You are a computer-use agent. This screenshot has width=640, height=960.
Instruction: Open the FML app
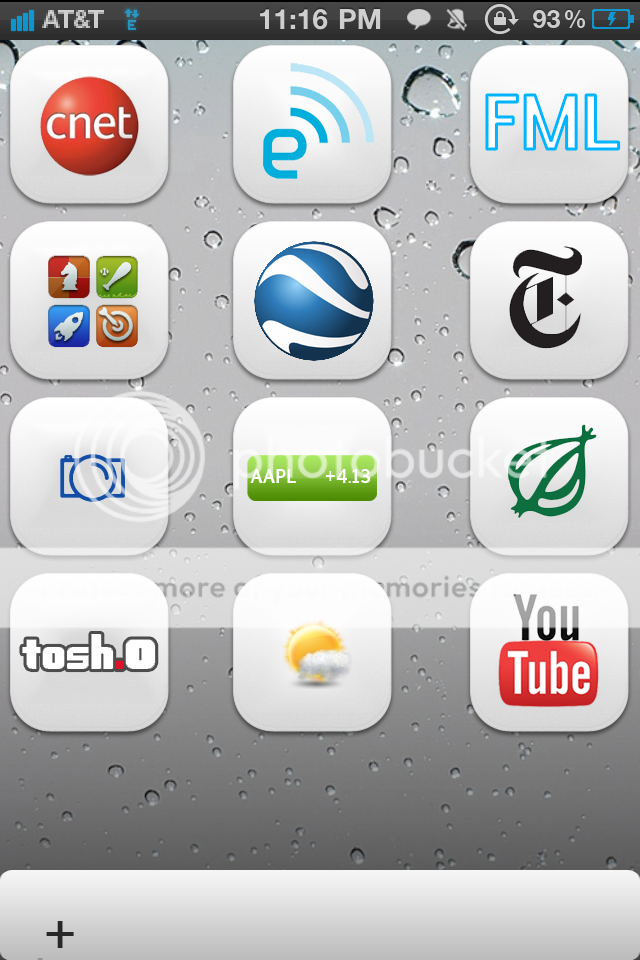pyautogui.click(x=549, y=125)
